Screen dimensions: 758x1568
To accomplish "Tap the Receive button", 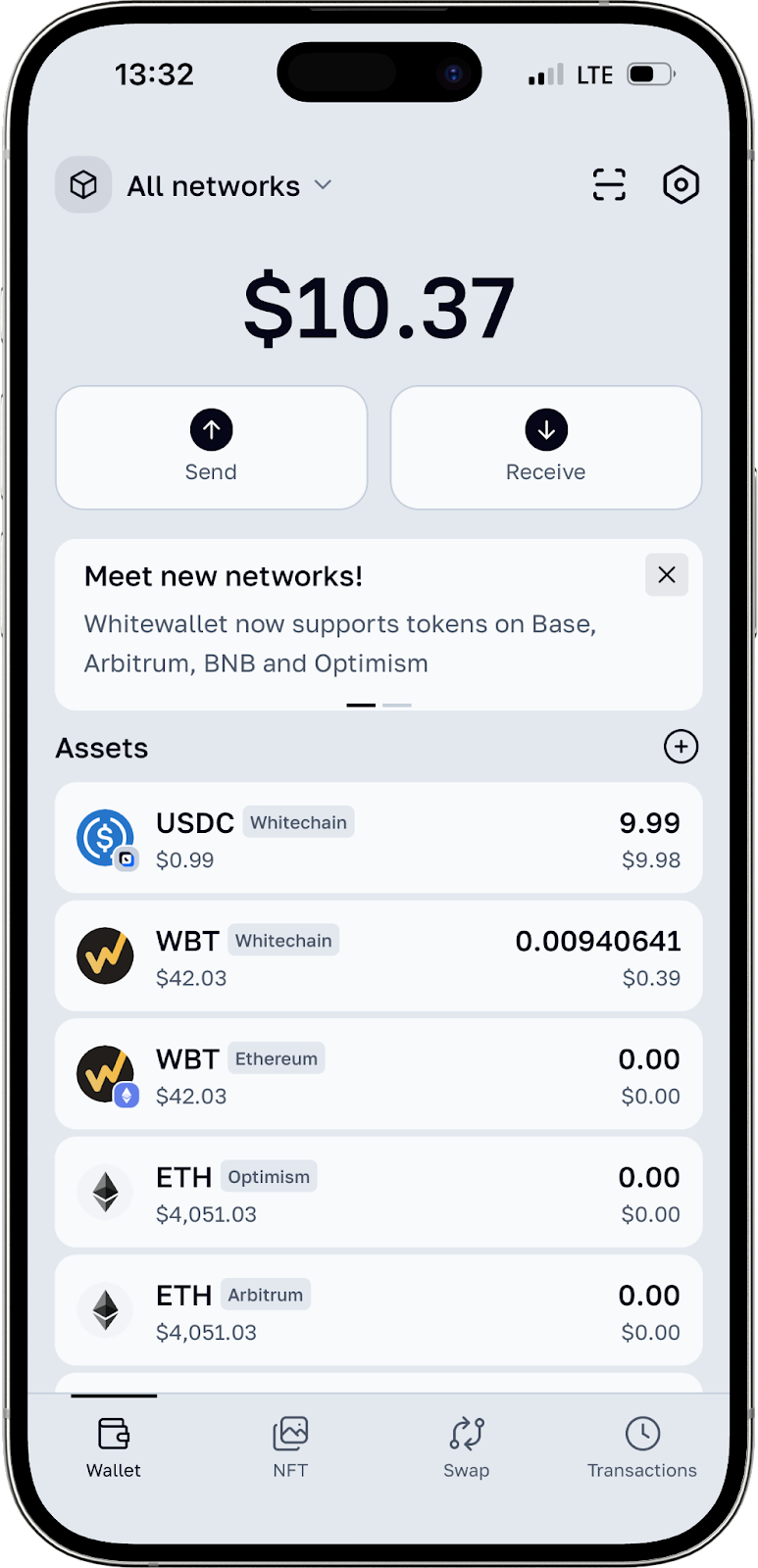I will click(545, 447).
